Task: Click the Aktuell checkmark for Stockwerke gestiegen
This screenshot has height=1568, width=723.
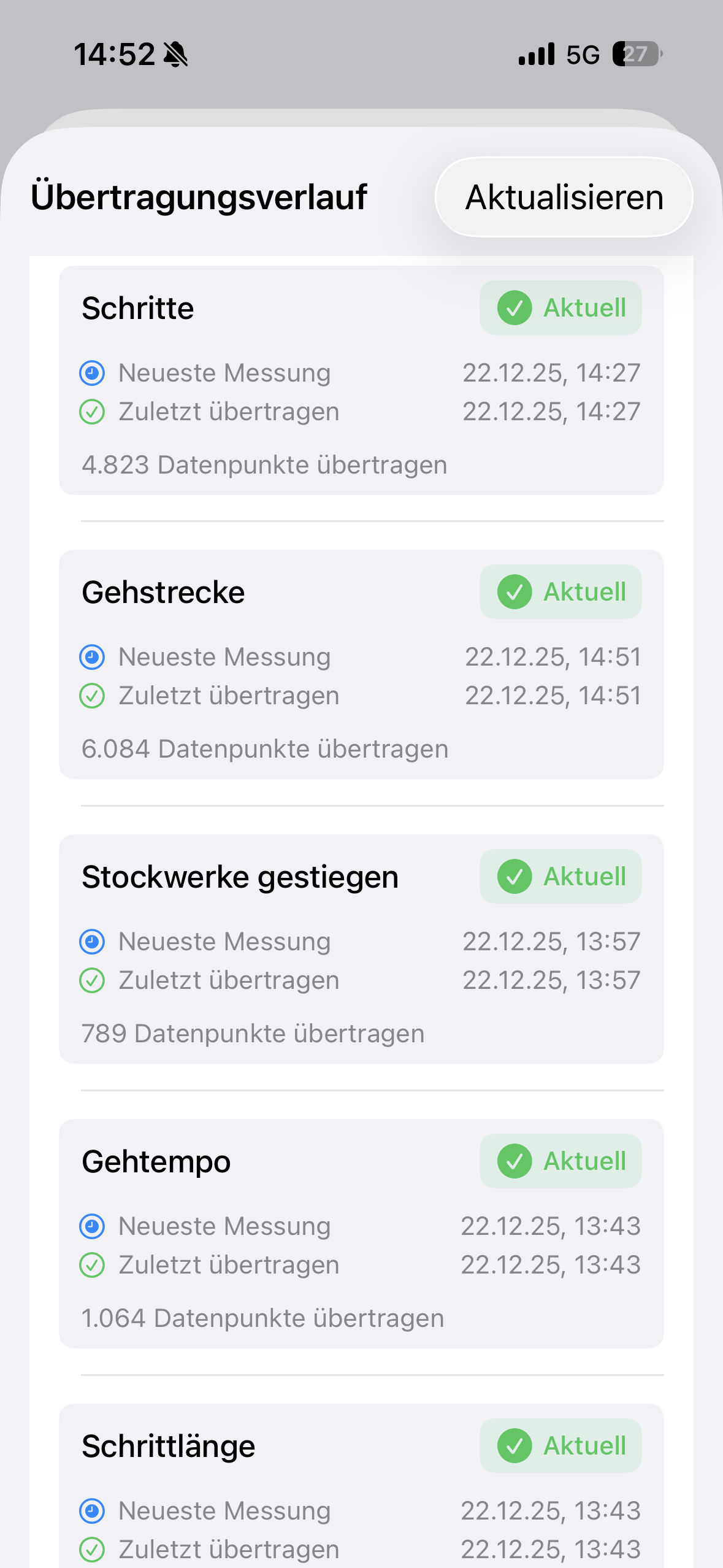Action: tap(516, 877)
